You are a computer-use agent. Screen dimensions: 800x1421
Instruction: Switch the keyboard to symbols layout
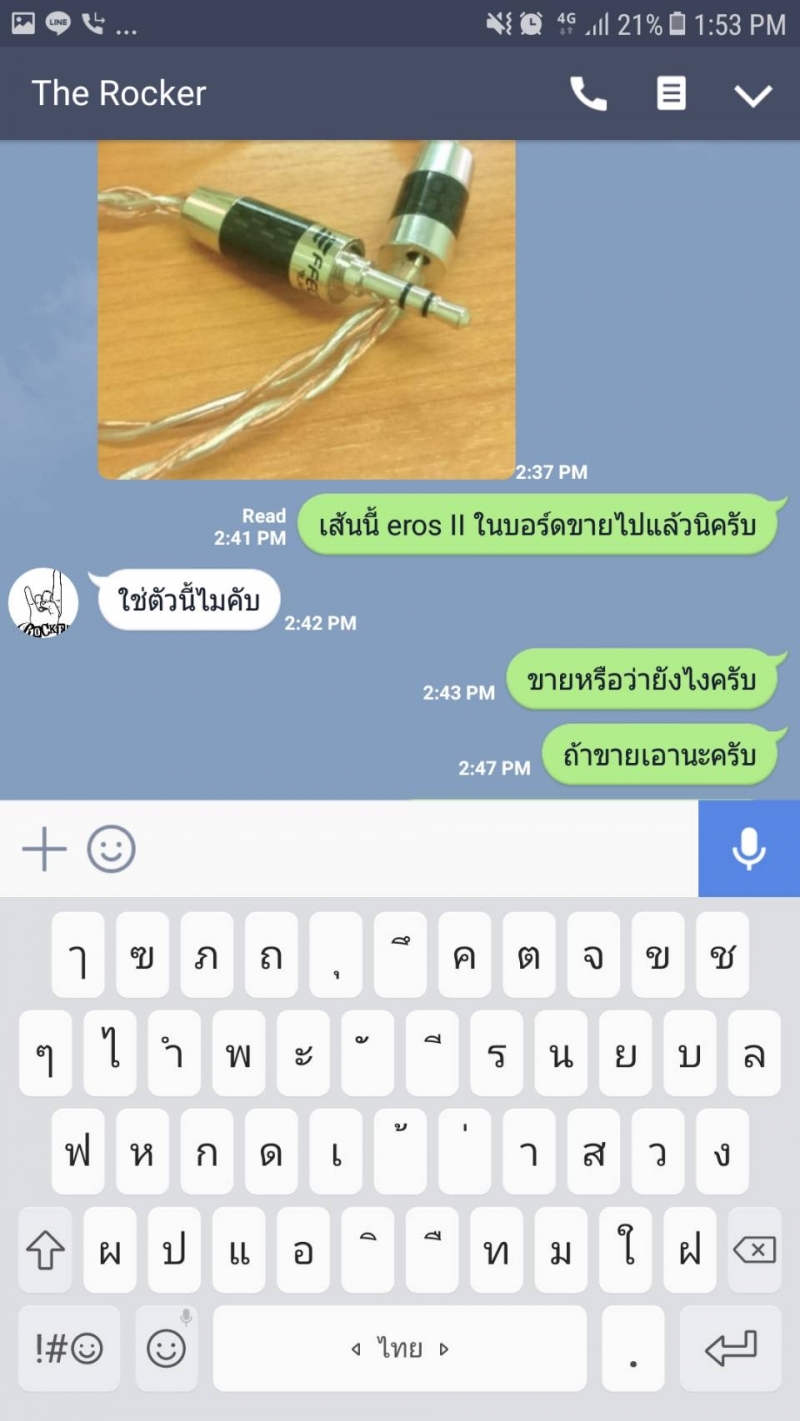(x=68, y=1349)
